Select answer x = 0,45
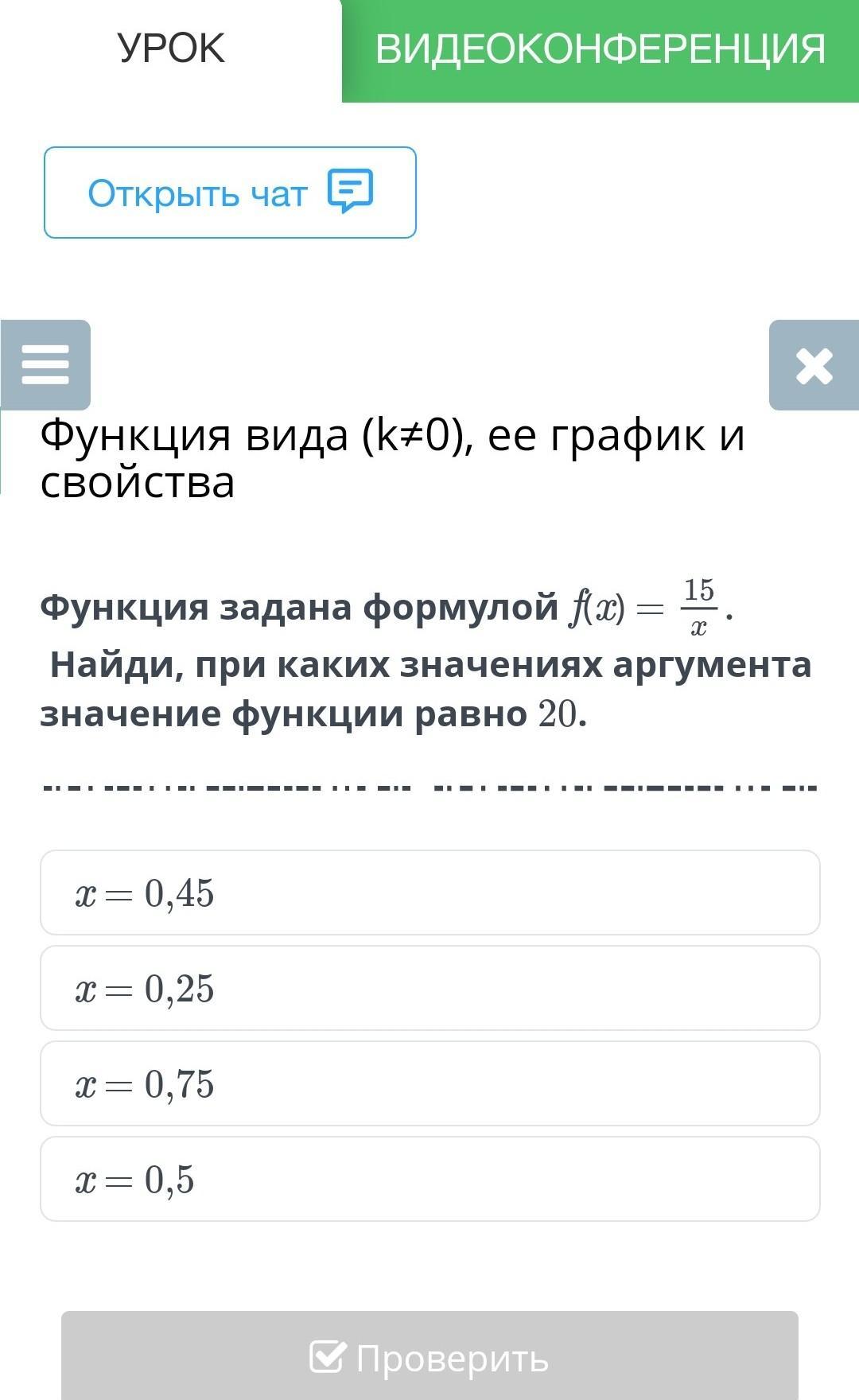Image resolution: width=859 pixels, height=1400 pixels. click(x=430, y=892)
